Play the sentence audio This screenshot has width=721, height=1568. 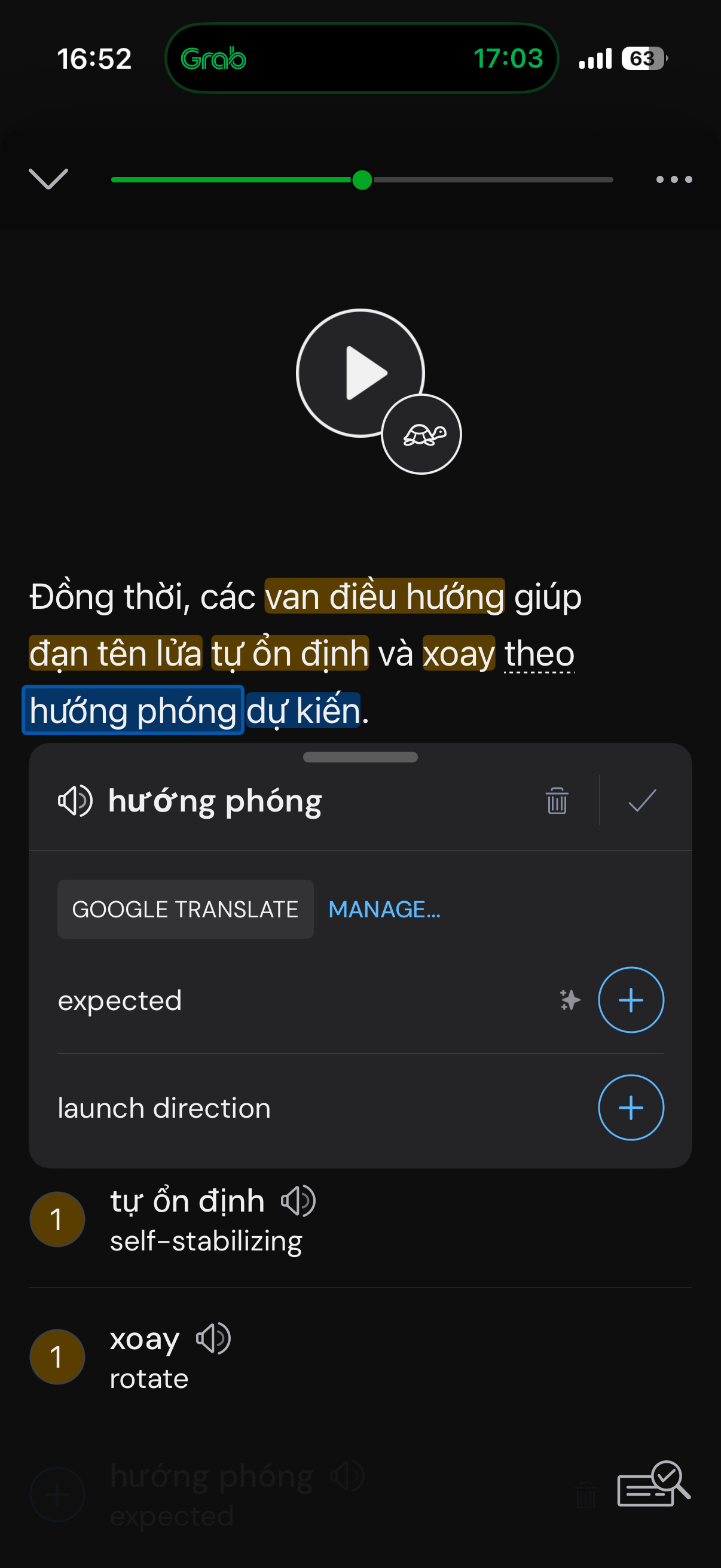[x=360, y=373]
